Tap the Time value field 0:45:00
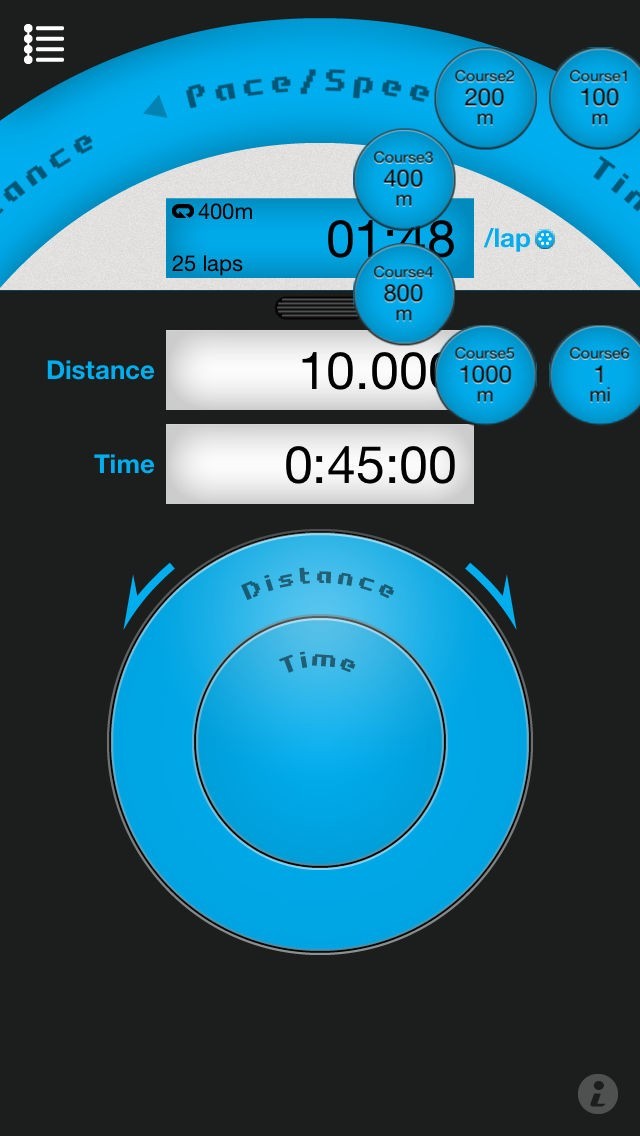640x1136 pixels. pos(320,464)
